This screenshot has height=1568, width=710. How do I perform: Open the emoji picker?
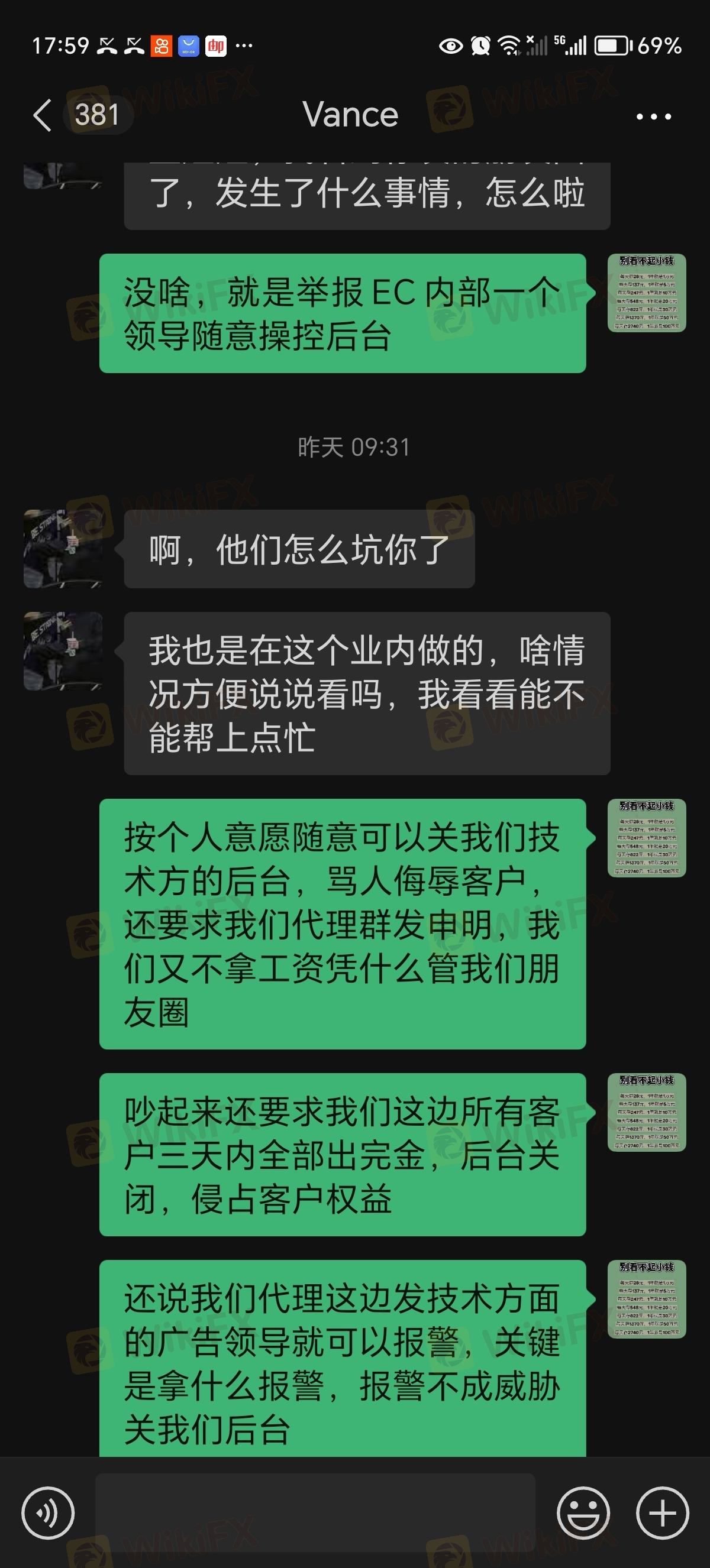(x=583, y=1512)
